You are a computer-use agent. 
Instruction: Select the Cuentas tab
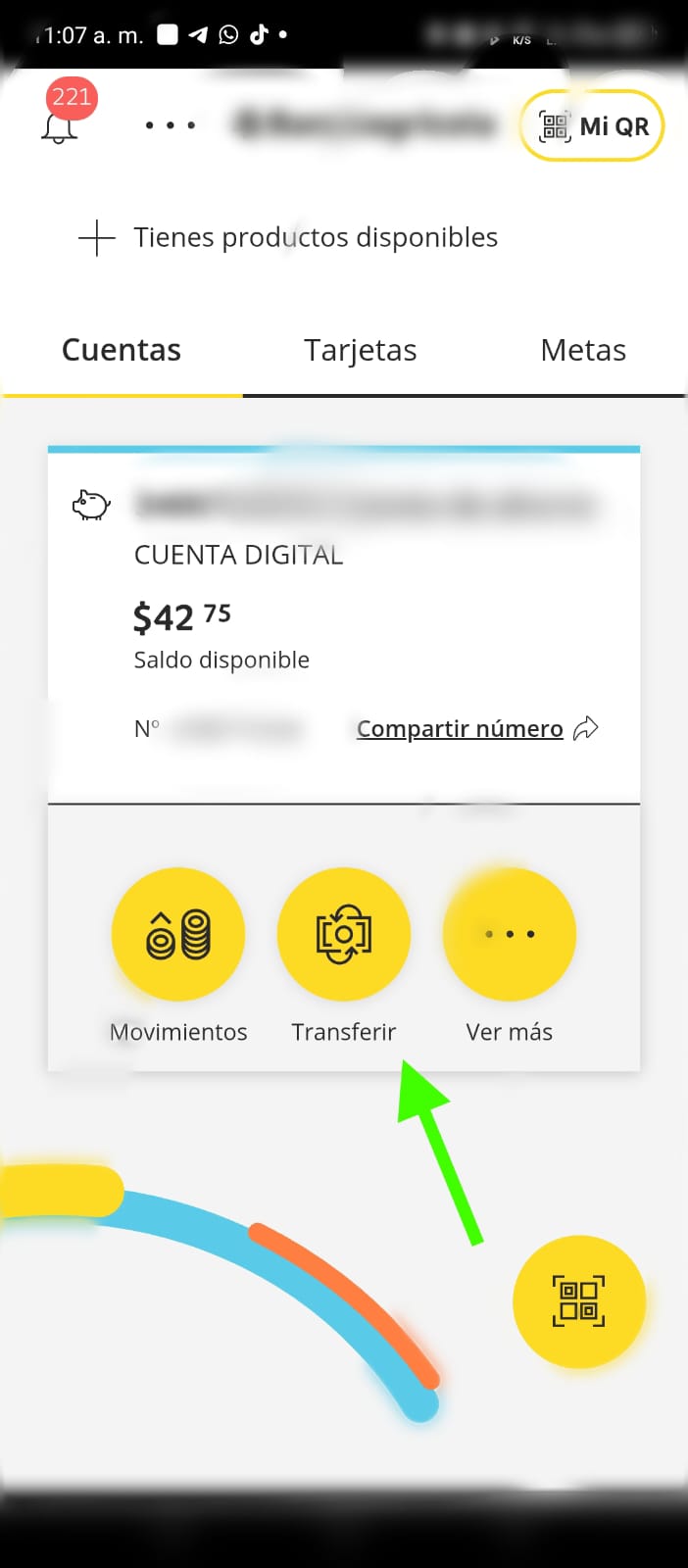point(122,351)
